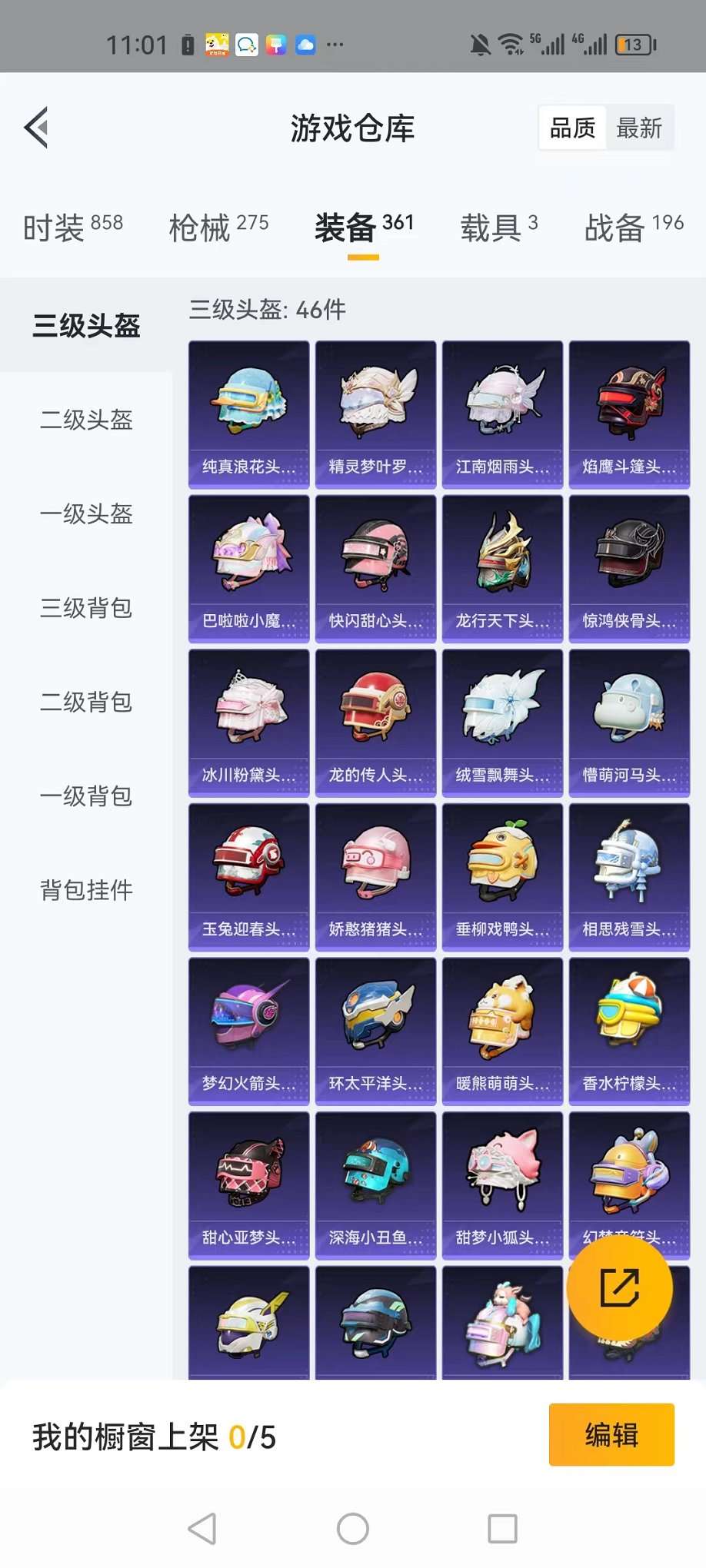
Task: Sort items by 最新
Action: pyautogui.click(x=638, y=128)
